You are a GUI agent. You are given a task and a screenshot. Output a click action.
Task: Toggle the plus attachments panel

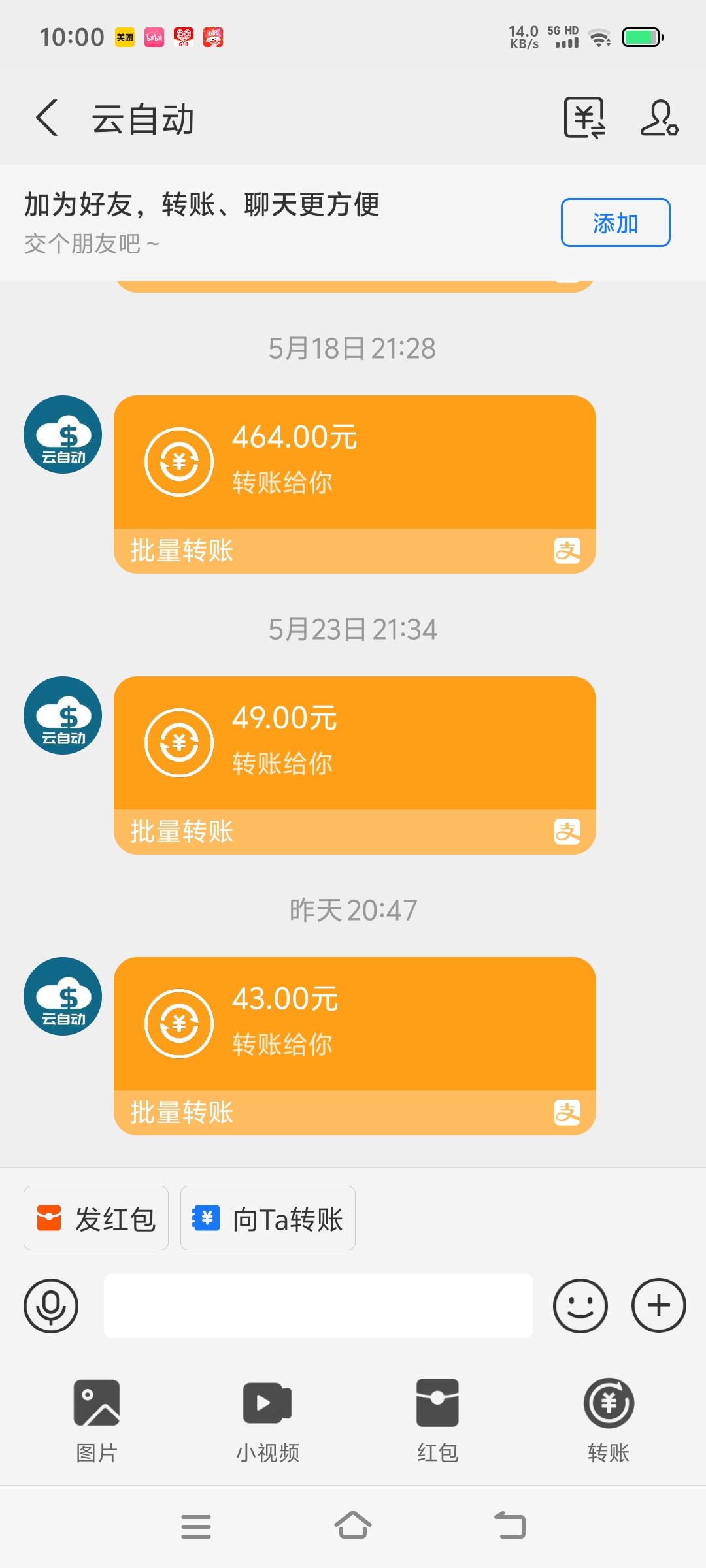click(x=658, y=1306)
